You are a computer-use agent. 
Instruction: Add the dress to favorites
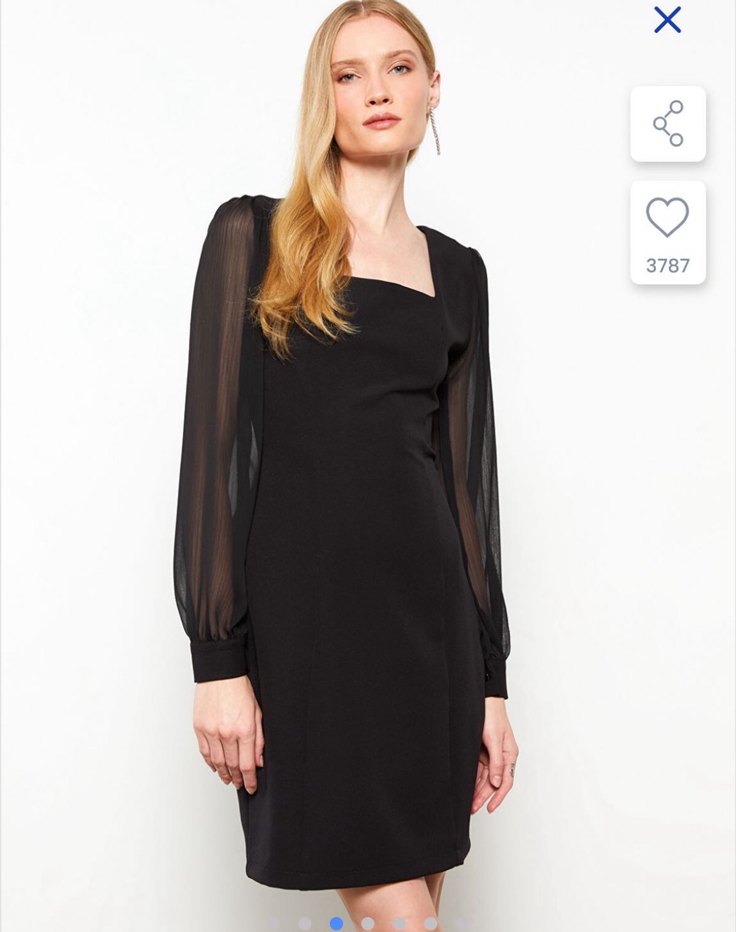pos(667,218)
